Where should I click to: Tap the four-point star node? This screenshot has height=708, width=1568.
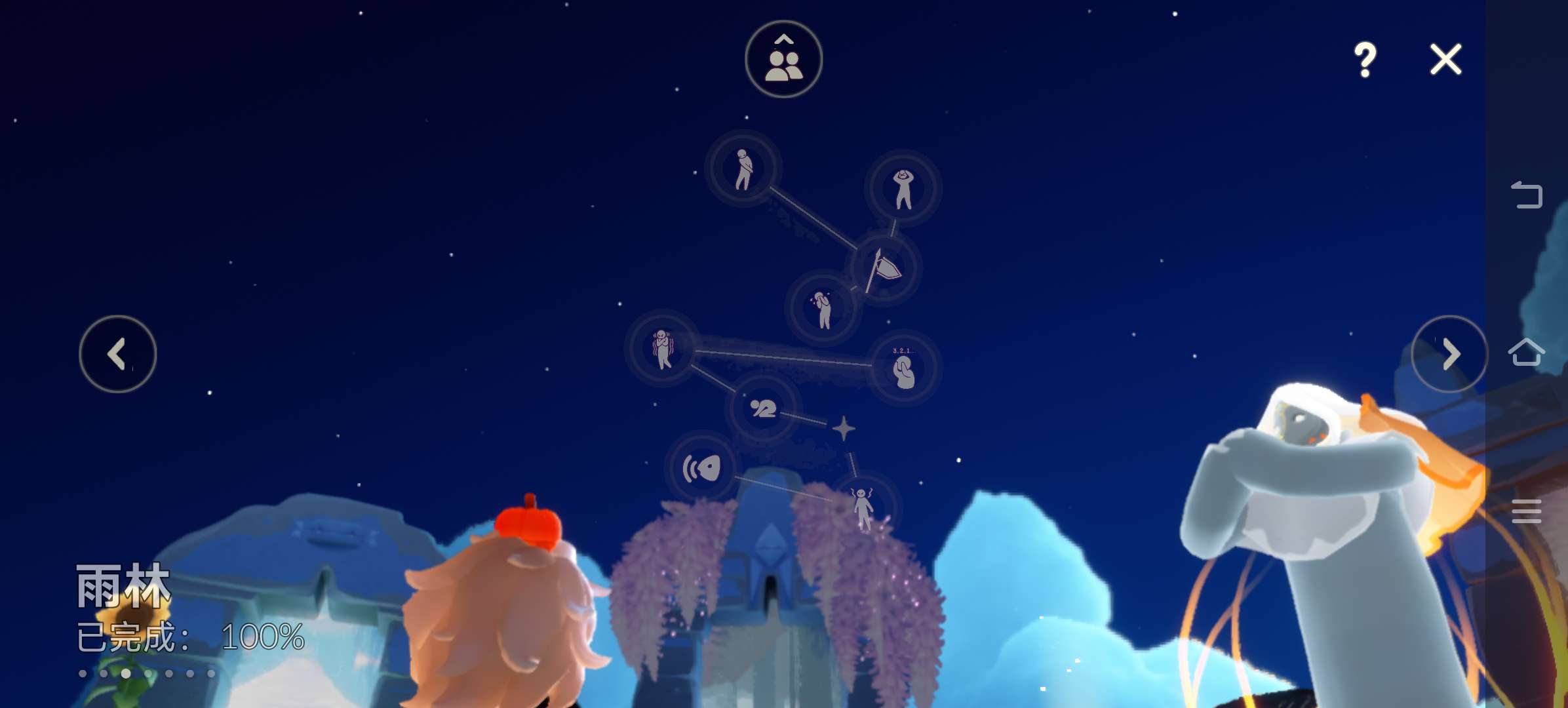click(844, 429)
